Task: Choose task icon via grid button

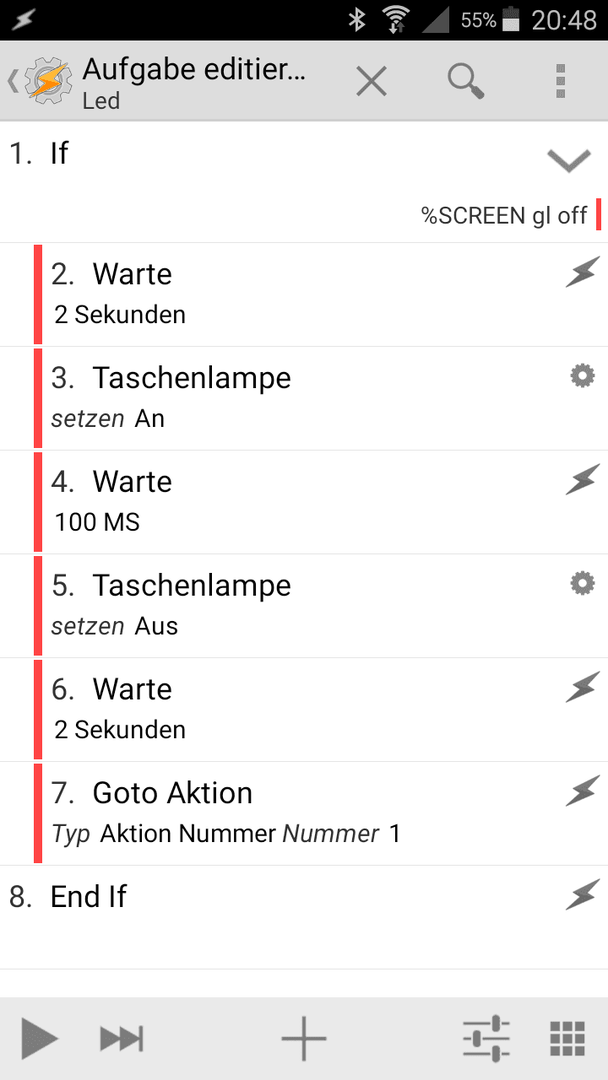Action: (568, 1038)
